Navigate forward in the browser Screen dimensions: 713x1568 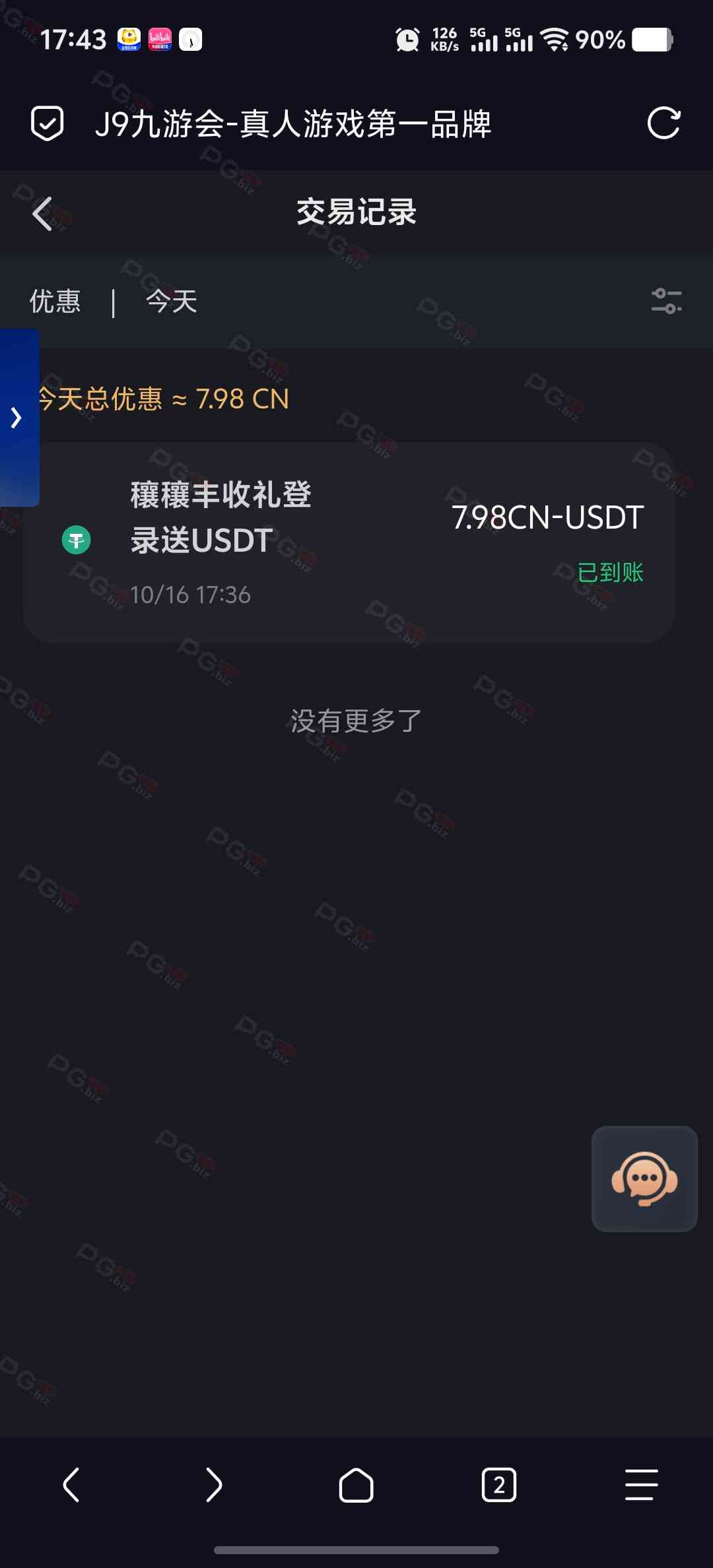(x=213, y=1485)
